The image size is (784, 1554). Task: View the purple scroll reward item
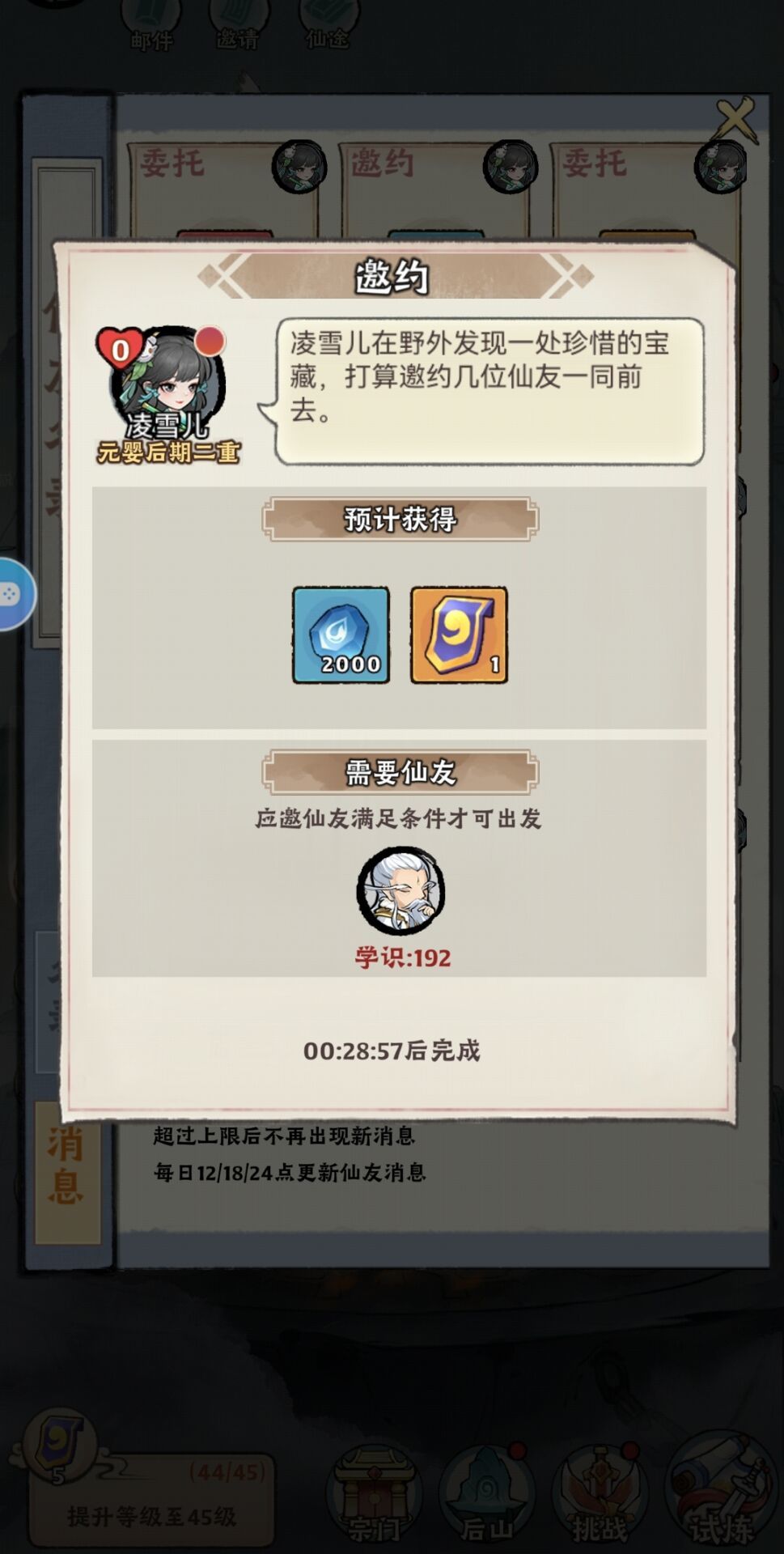459,635
